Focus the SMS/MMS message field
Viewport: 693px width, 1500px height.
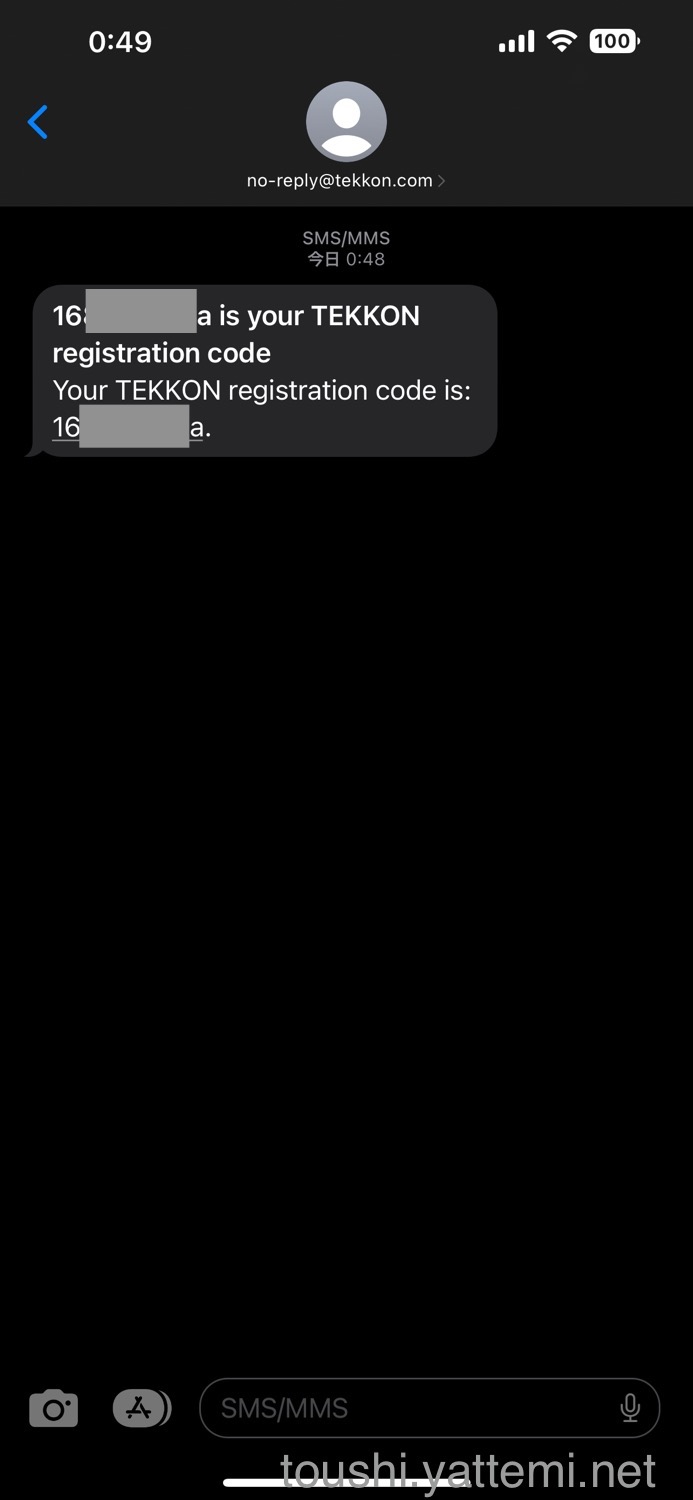[x=410, y=1408]
